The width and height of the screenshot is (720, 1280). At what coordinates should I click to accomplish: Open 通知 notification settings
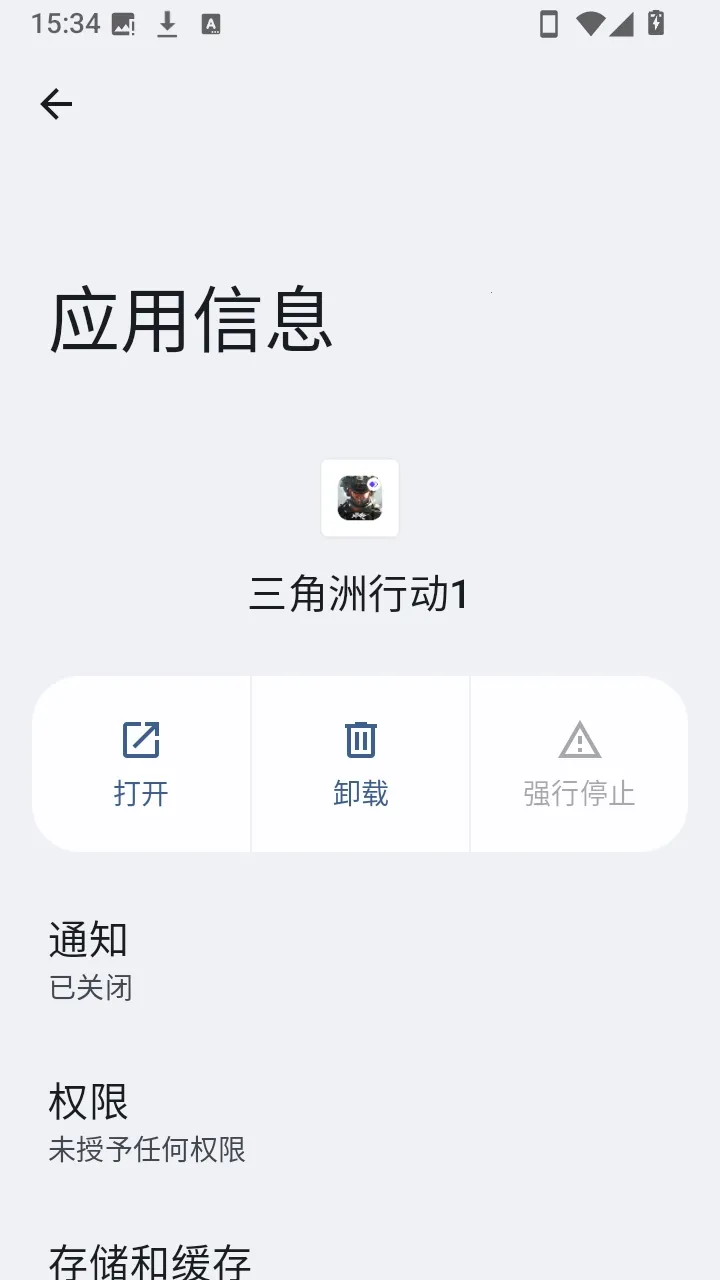tap(360, 961)
